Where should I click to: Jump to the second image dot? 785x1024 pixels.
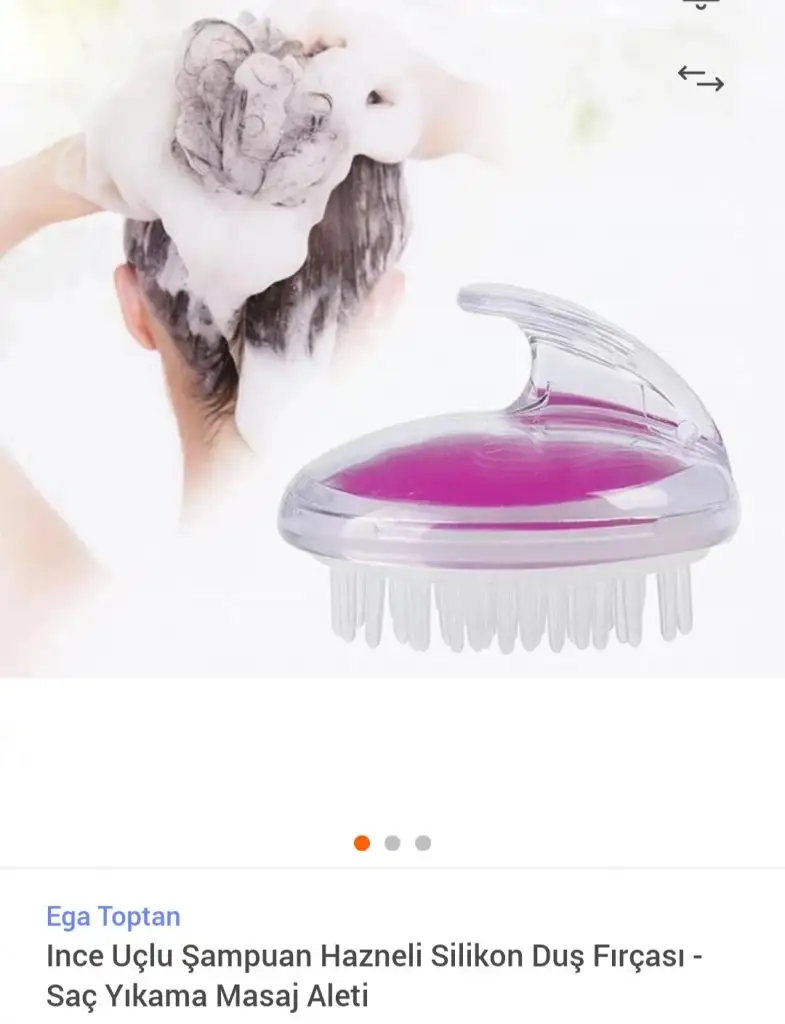(392, 843)
